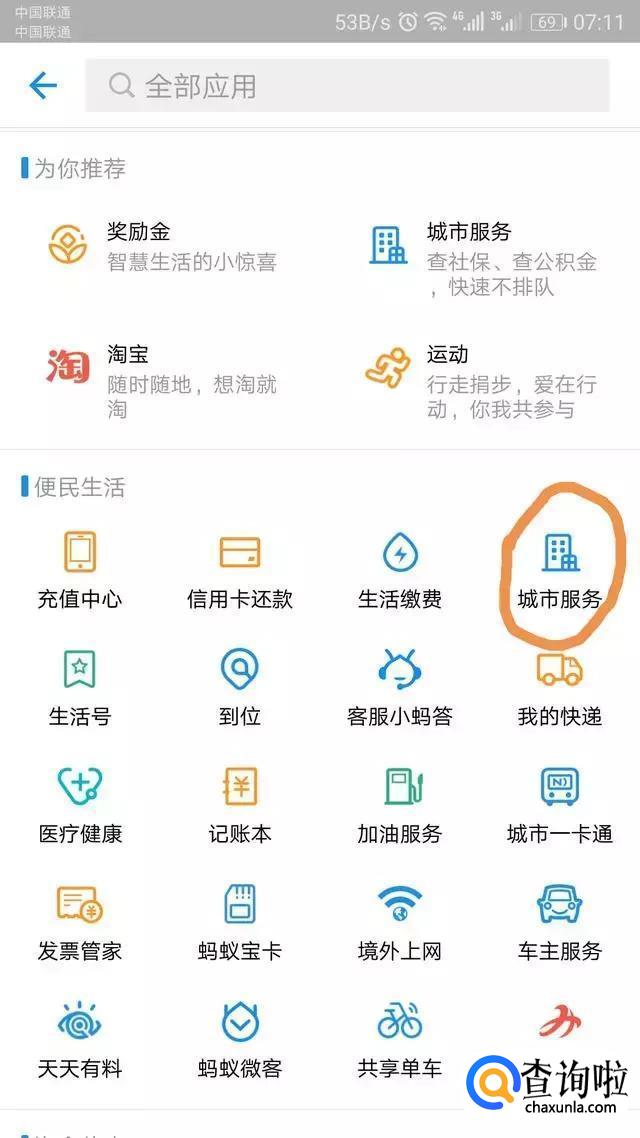
Task: Open 城市一卡通
Action: coord(560,803)
